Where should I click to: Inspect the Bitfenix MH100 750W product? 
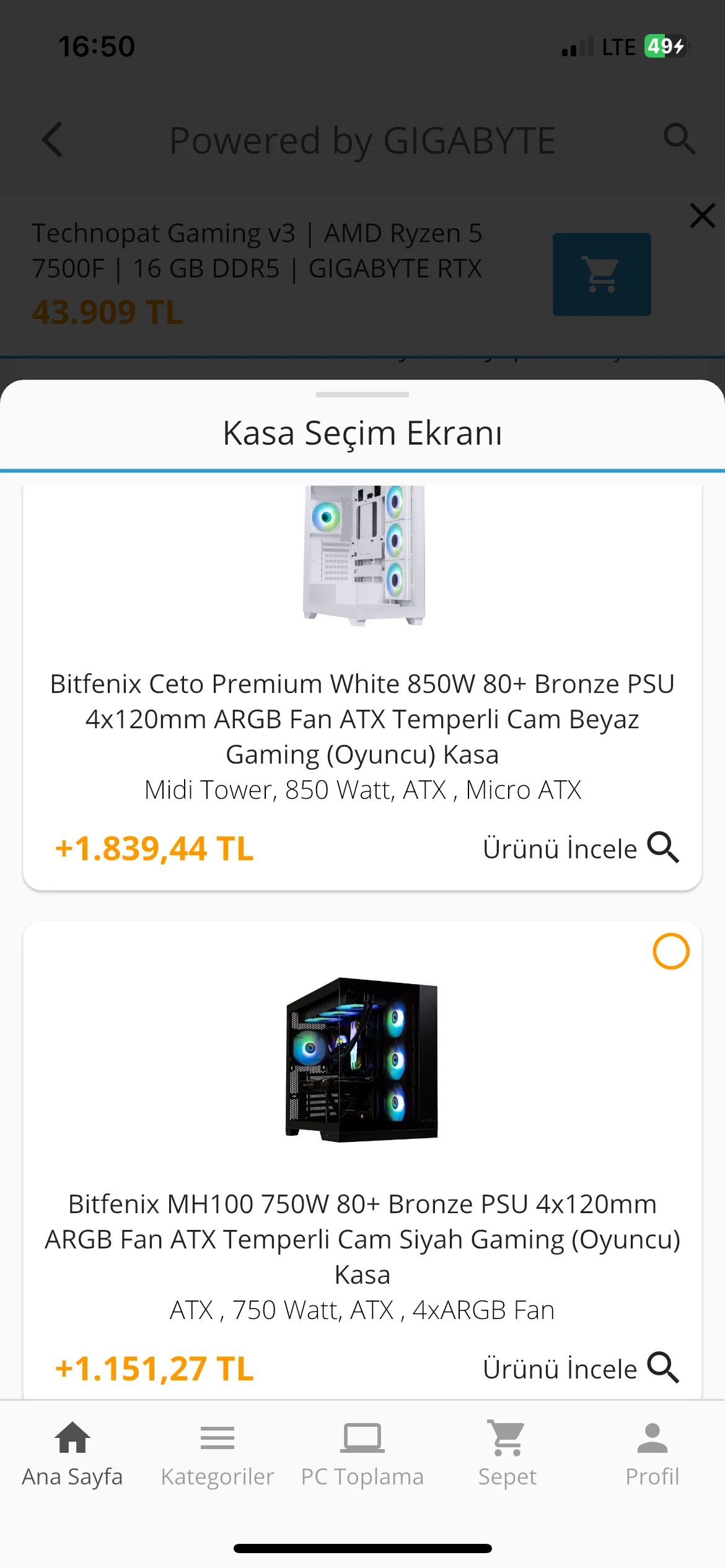581,1369
